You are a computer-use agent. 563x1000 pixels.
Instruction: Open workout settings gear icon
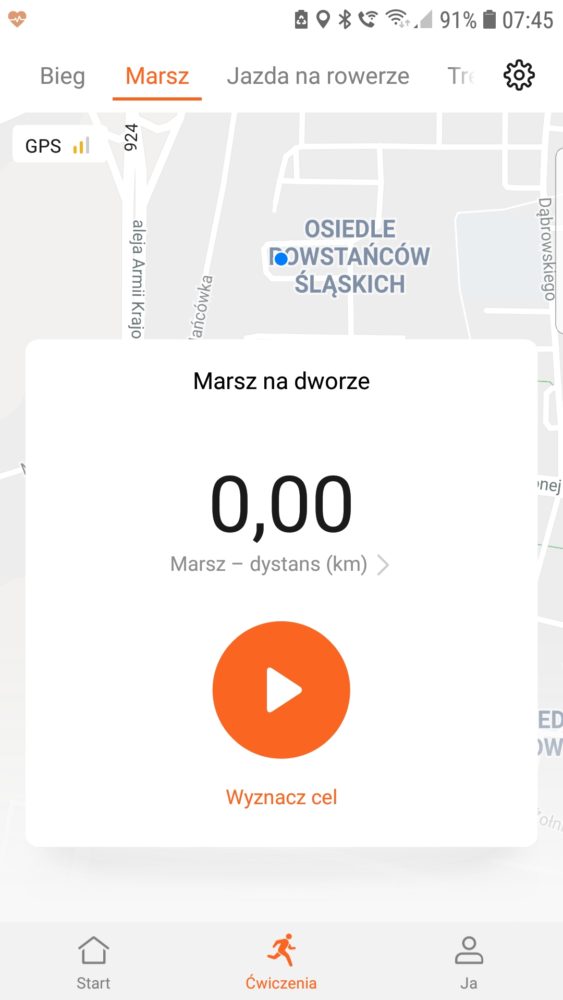[x=519, y=76]
